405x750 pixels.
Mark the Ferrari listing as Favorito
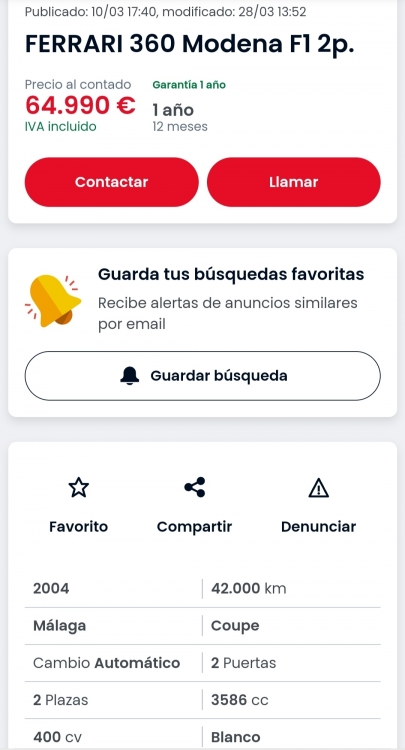point(78,506)
